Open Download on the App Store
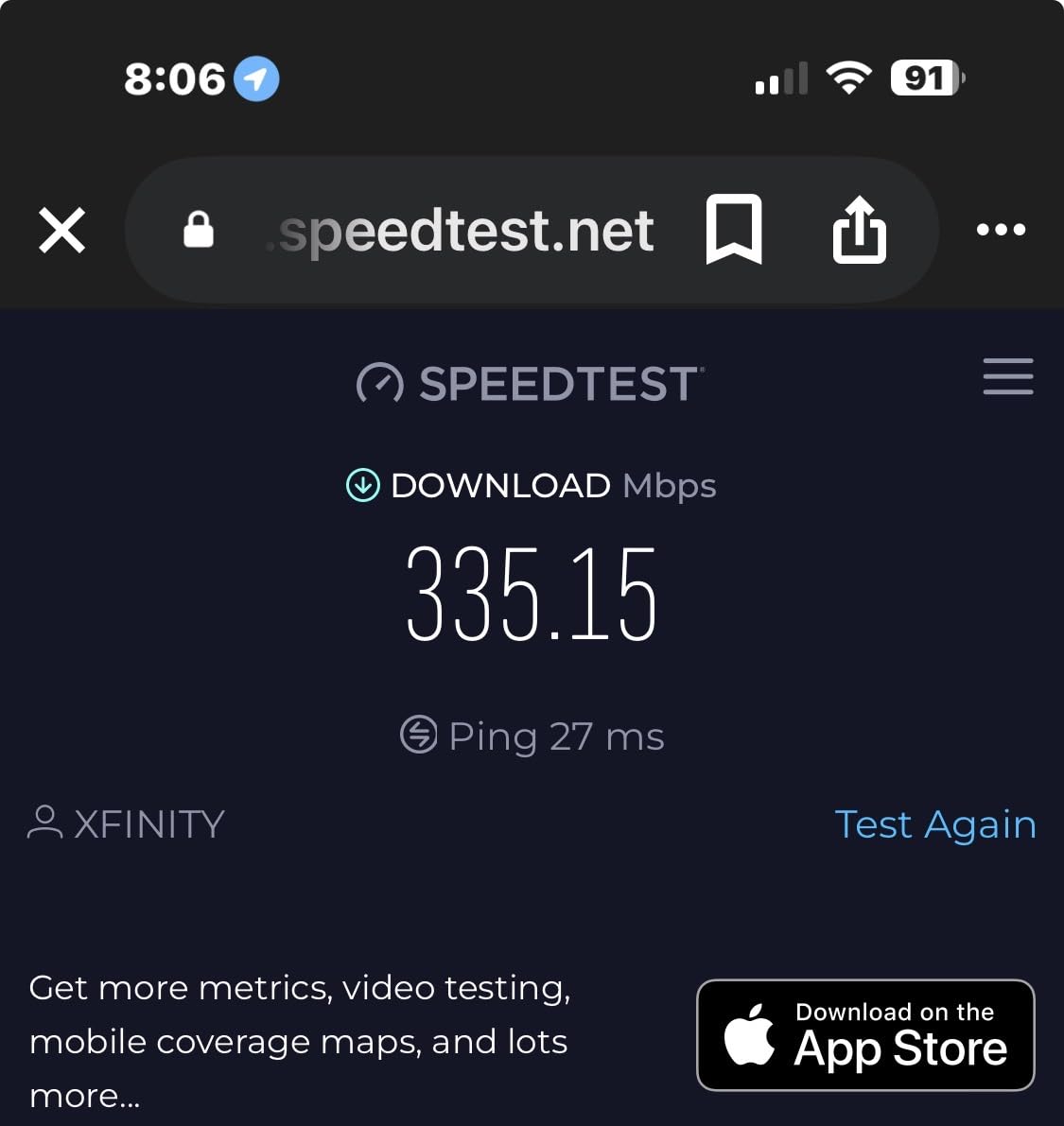 (x=864, y=1034)
